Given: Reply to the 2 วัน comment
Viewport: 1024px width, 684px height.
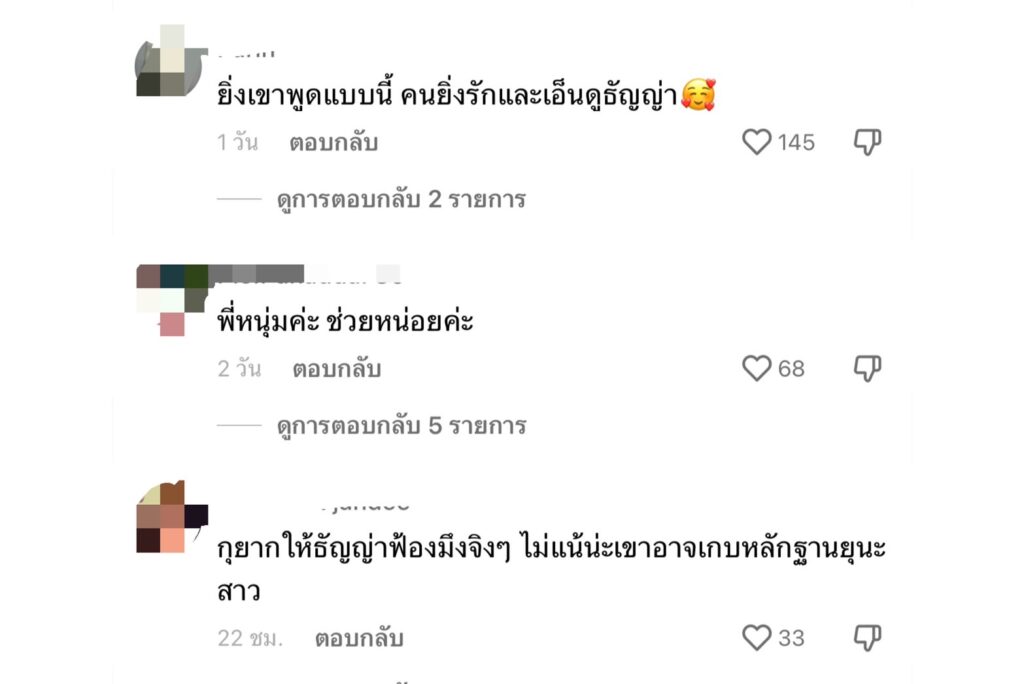Looking at the screenshot, I should [x=336, y=369].
